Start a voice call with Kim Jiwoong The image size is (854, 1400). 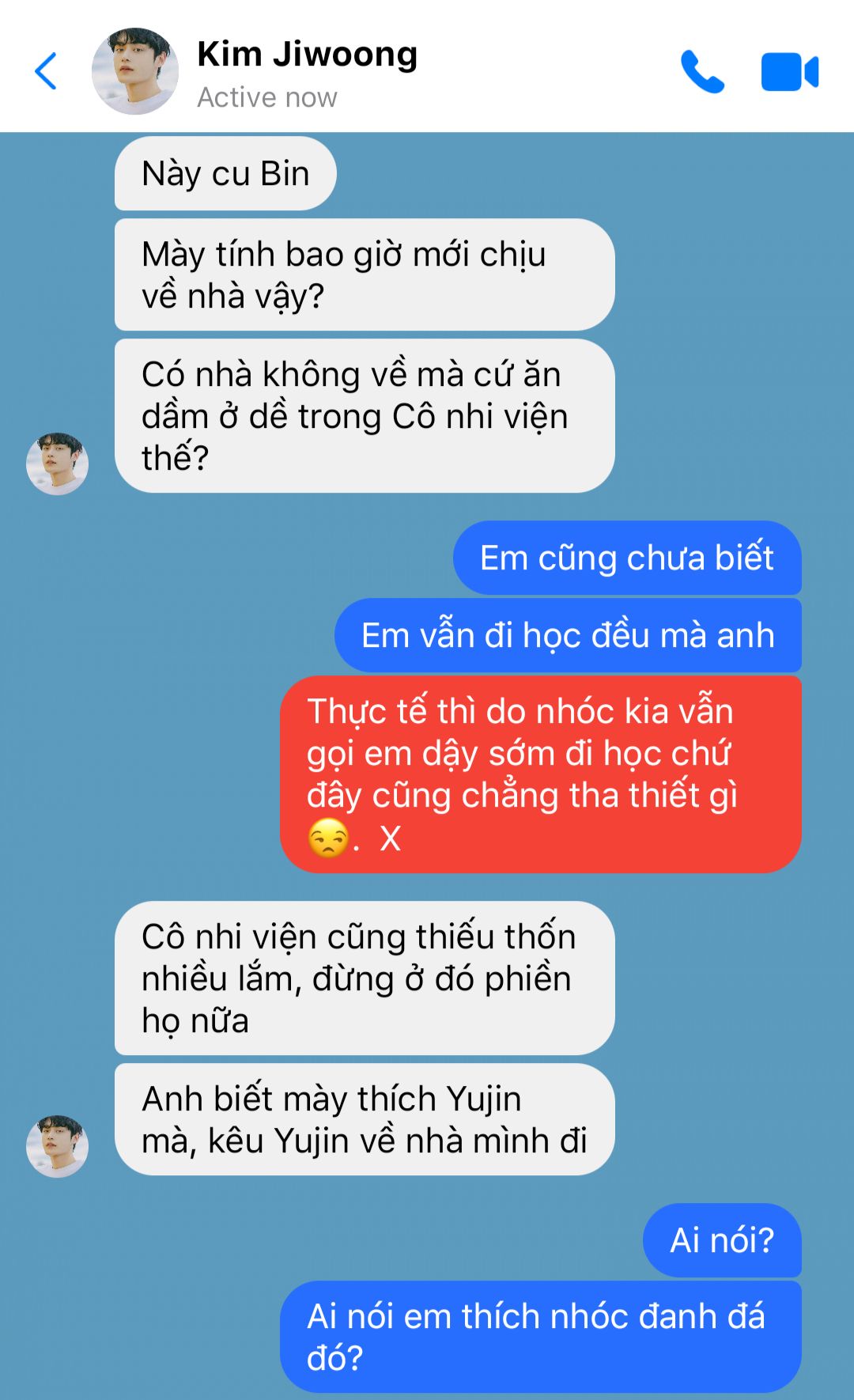pos(702,72)
